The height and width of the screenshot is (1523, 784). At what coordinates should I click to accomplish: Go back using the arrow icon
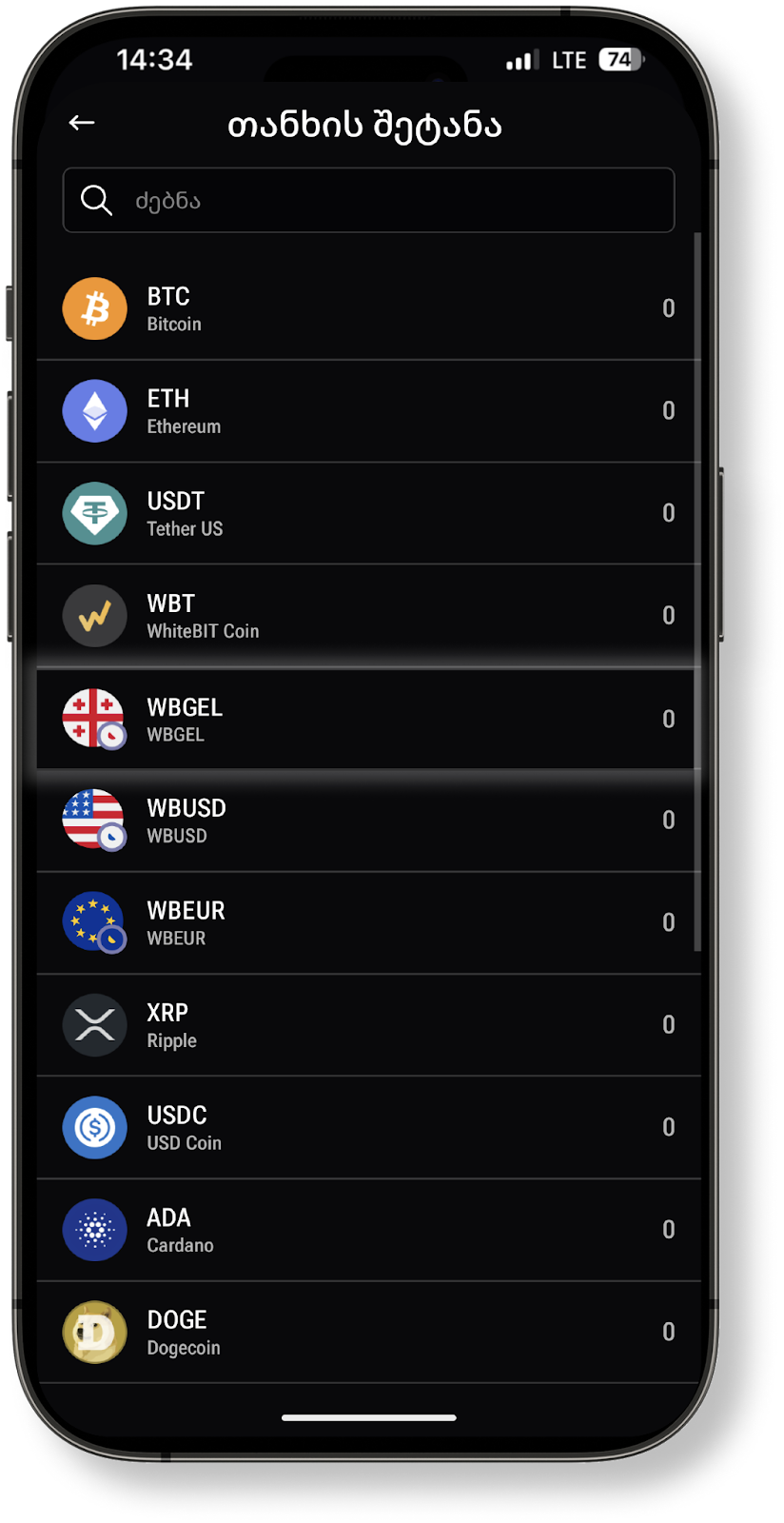[82, 122]
